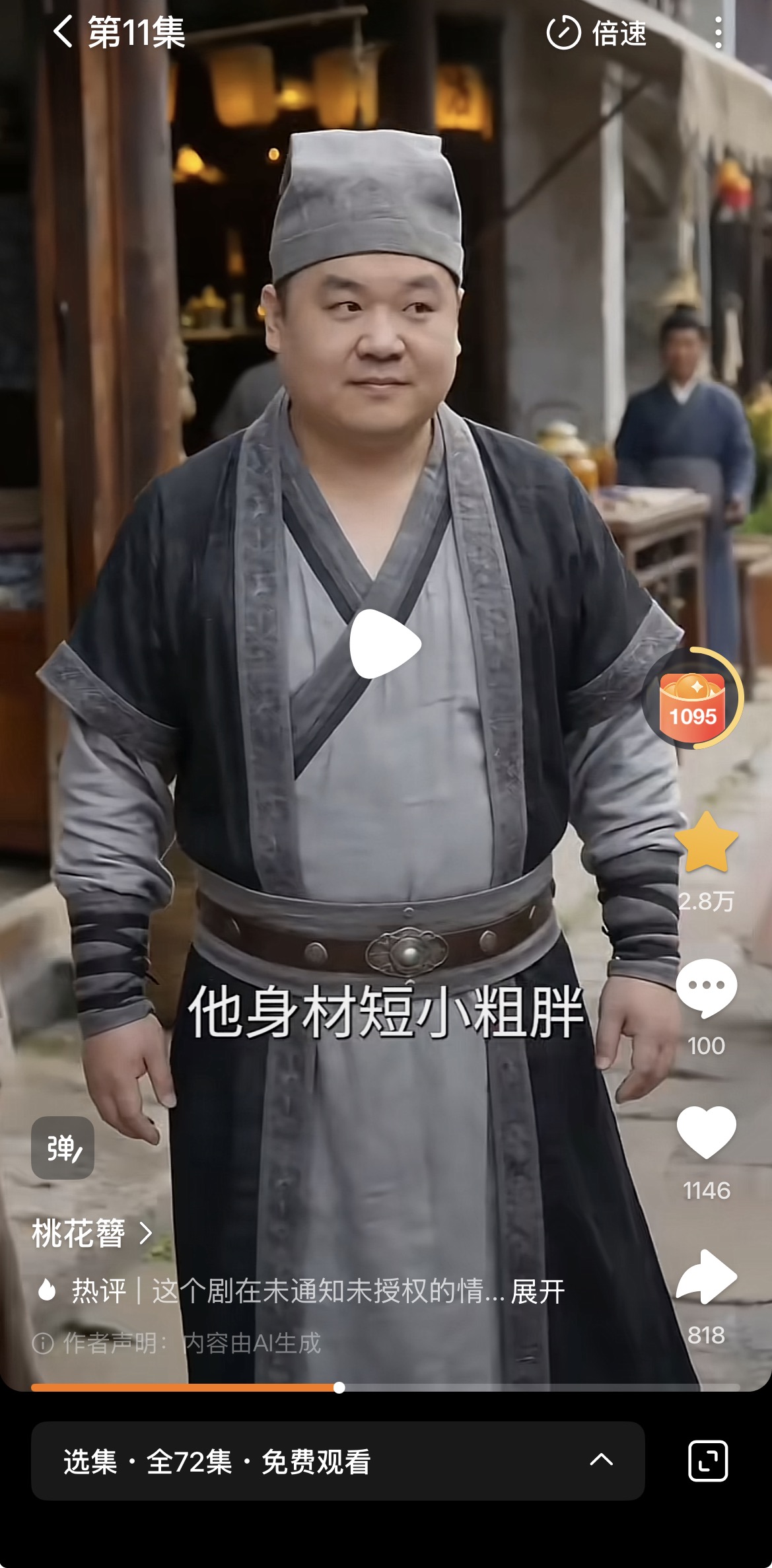Open the 1095 red envelope reward
Viewport: 772px width, 1568px height.
693,699
